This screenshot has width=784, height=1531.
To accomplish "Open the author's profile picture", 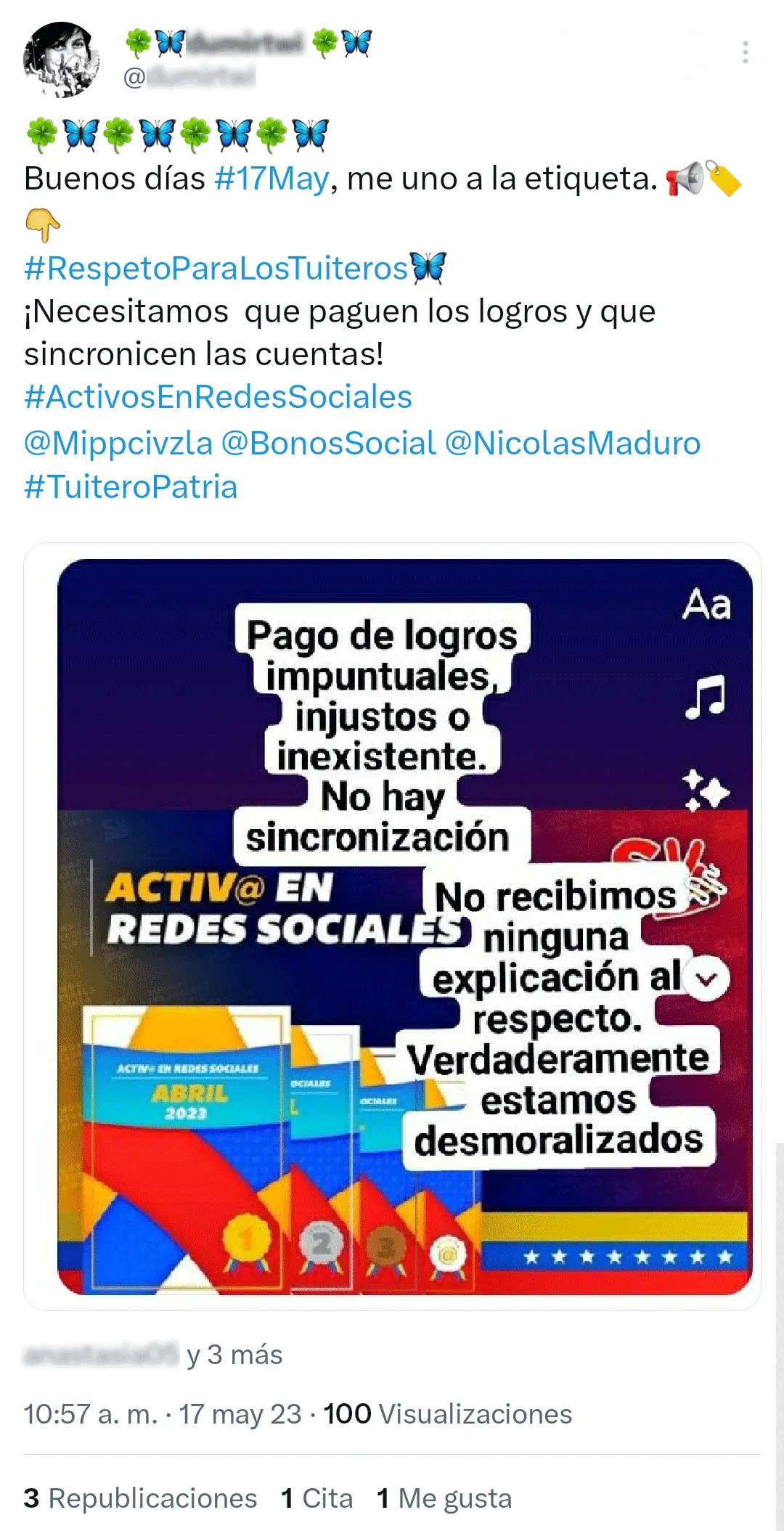I will pyautogui.click(x=61, y=60).
